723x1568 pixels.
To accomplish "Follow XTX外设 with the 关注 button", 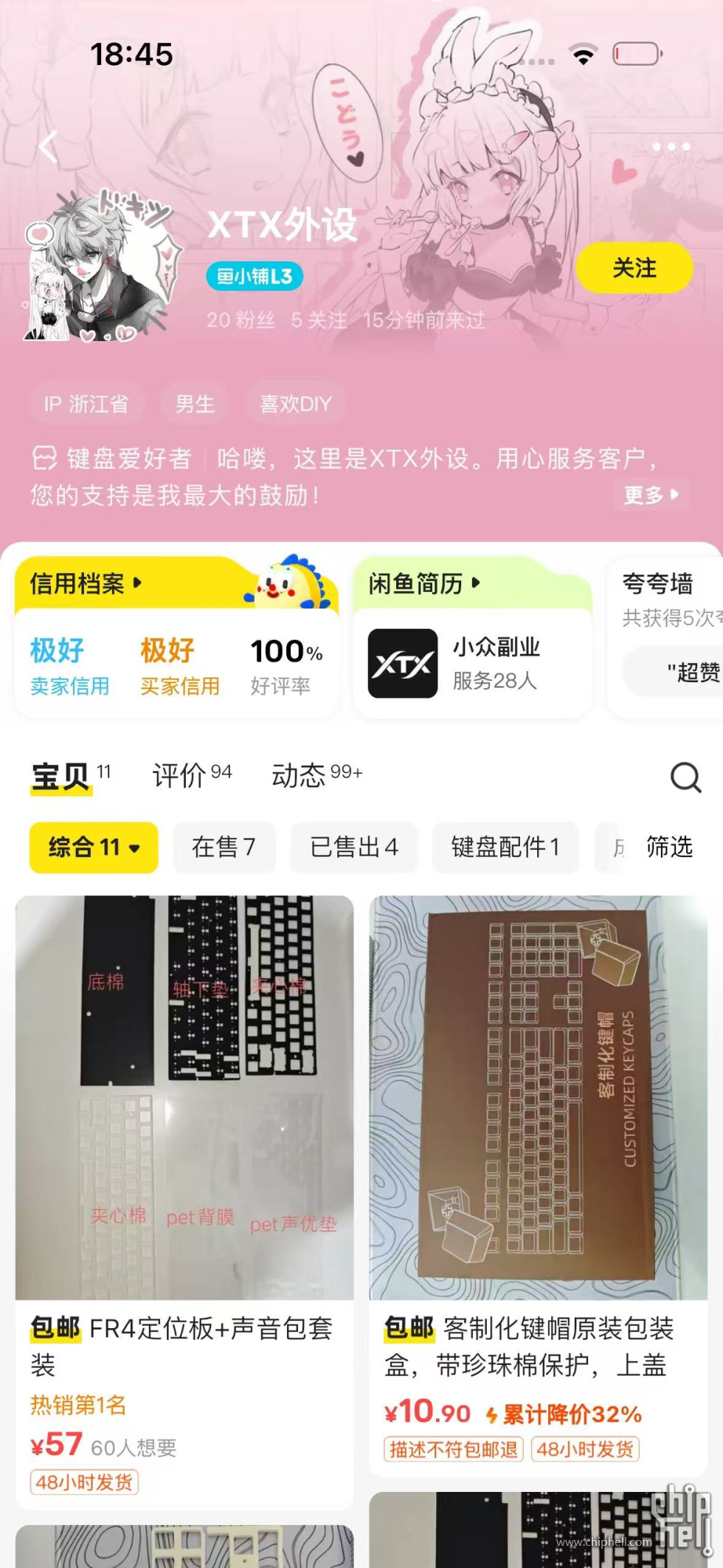I will coord(634,268).
